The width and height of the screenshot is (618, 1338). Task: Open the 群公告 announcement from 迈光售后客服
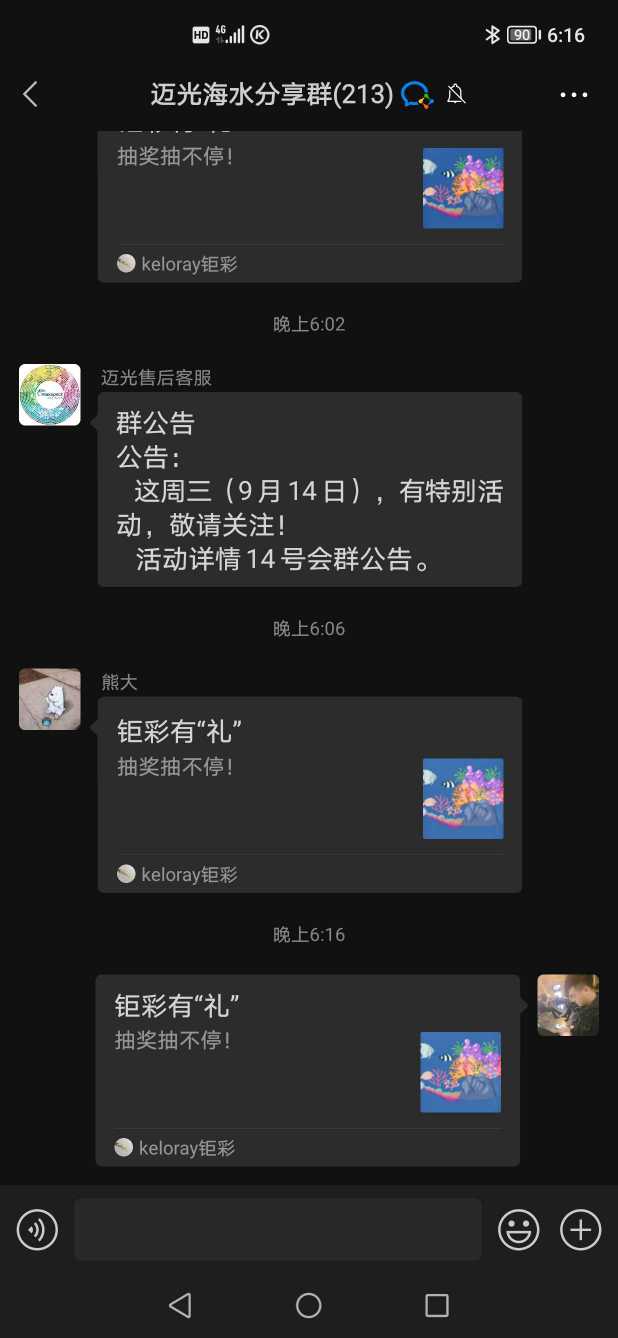309,490
